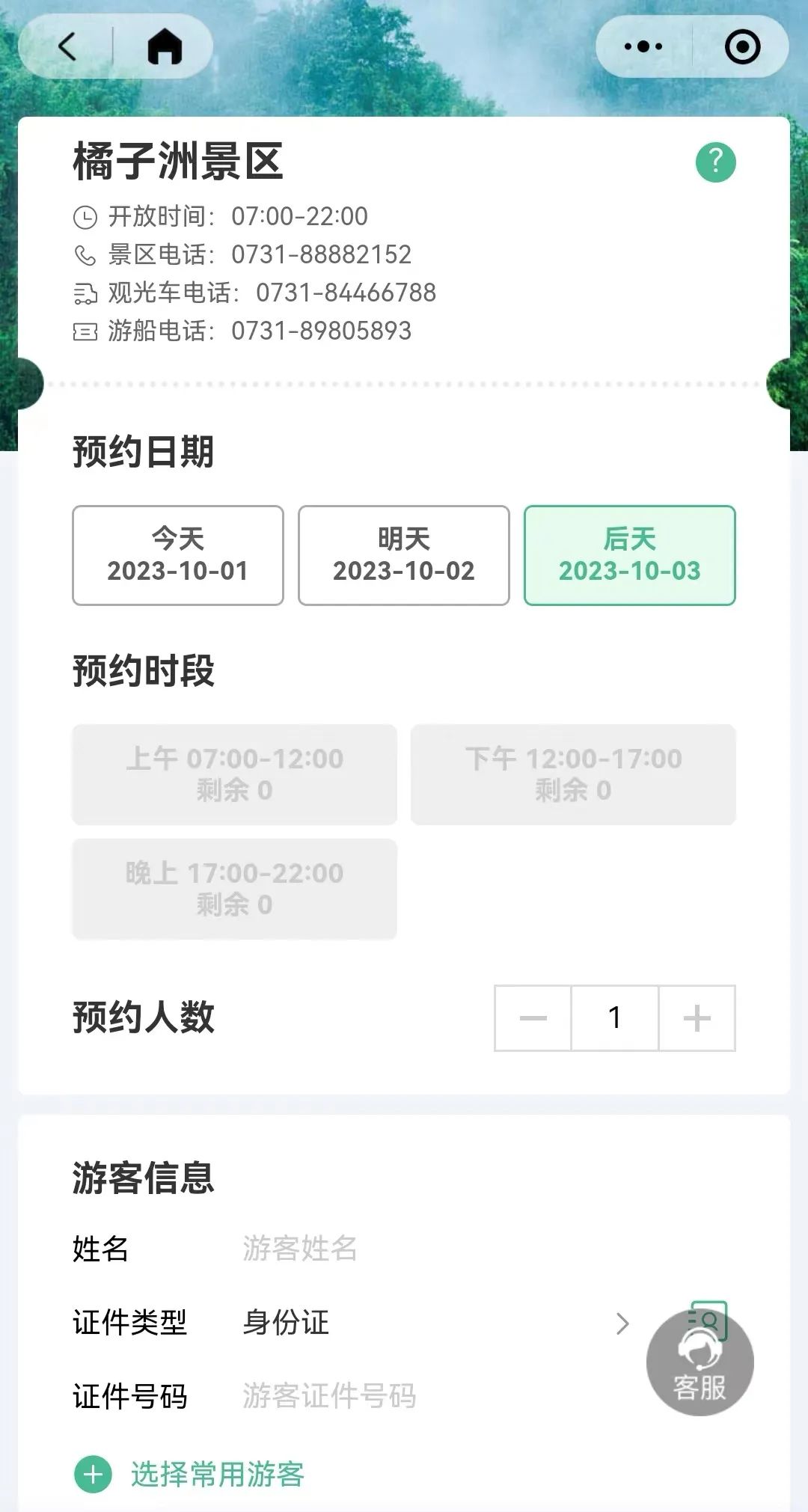808x1512 pixels.
Task: Enter the 游客证件号码 ID number field
Action: point(419,1396)
